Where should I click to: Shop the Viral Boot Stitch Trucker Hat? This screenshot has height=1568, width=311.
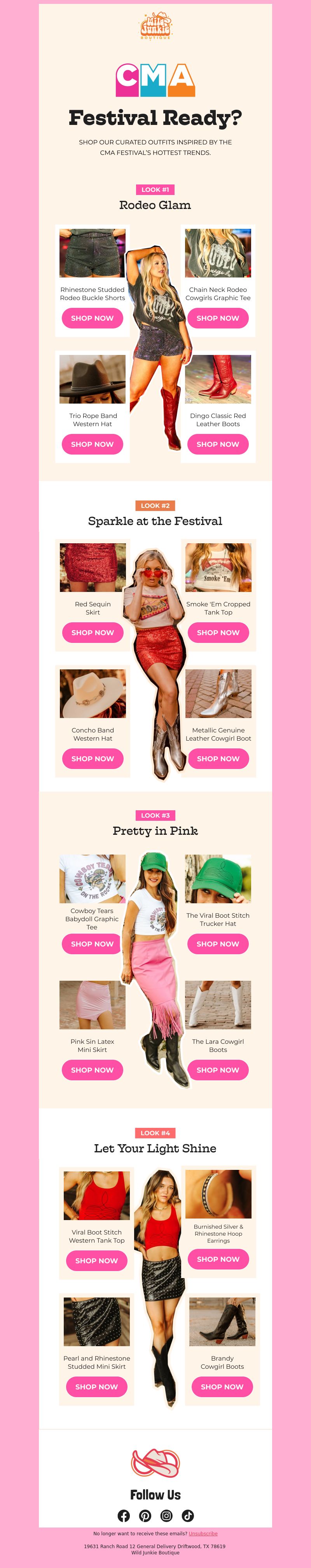point(218,943)
